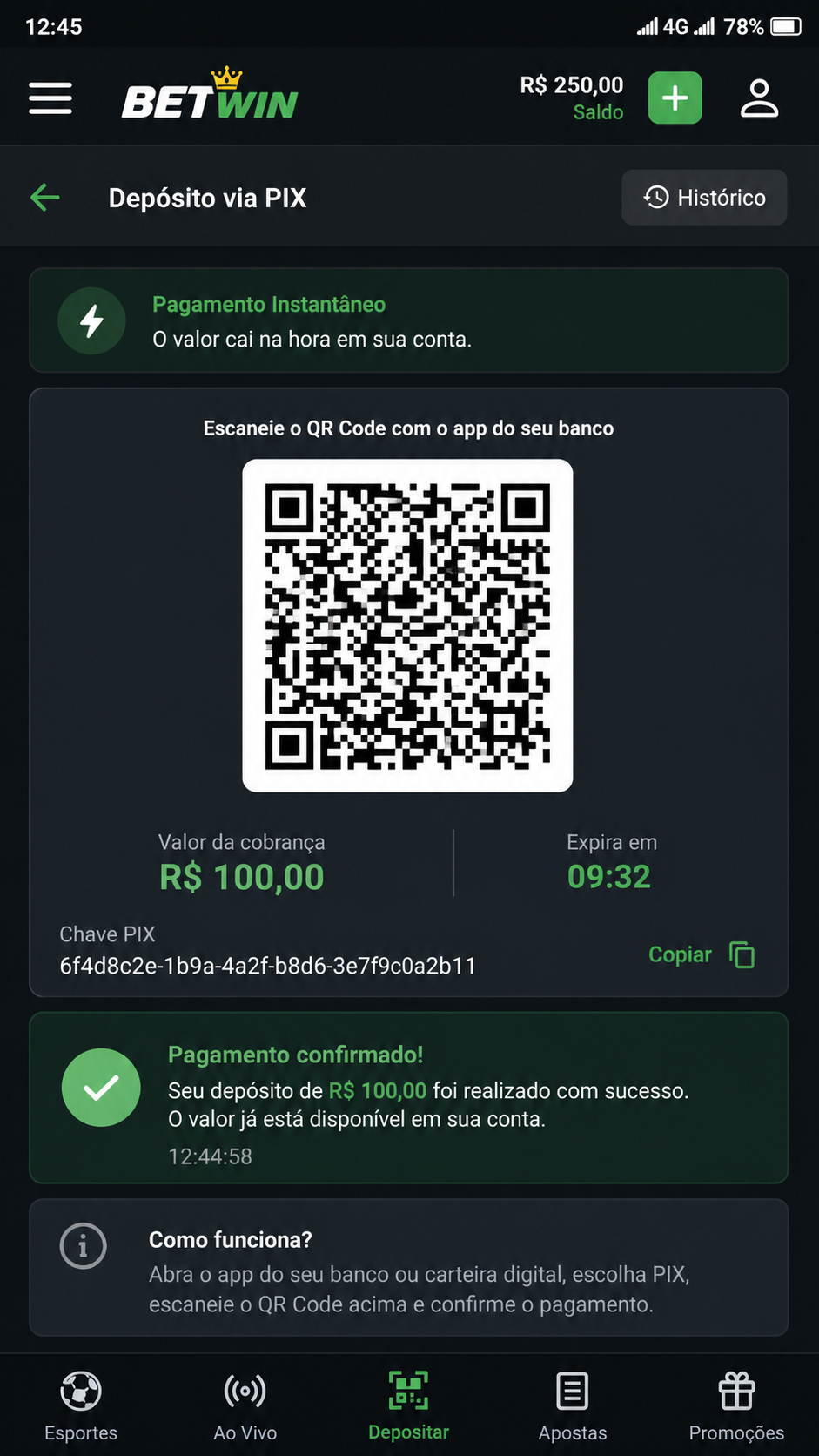
Task: Switch to the Ao Vivo tab
Action: [245, 1405]
